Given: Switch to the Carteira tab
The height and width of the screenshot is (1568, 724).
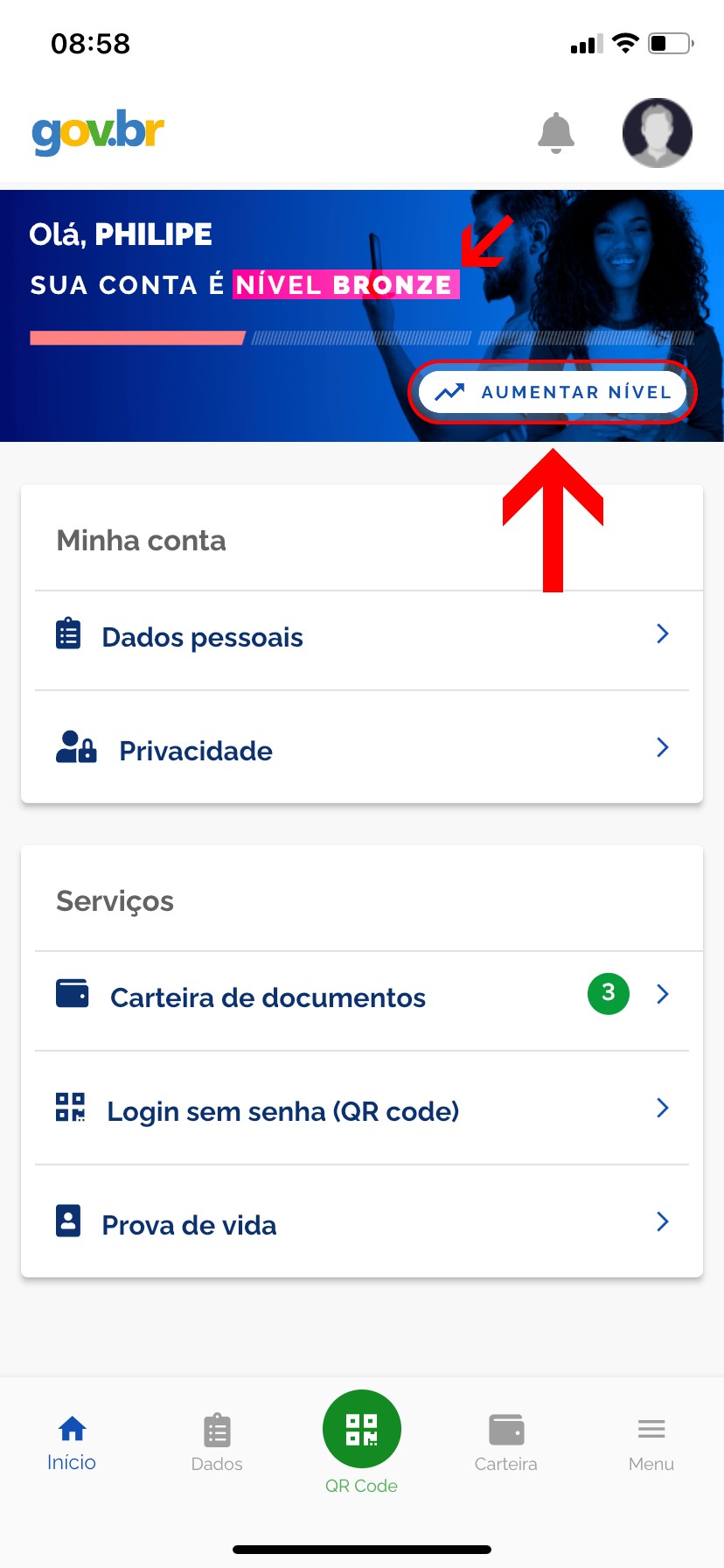Looking at the screenshot, I should (x=506, y=1444).
